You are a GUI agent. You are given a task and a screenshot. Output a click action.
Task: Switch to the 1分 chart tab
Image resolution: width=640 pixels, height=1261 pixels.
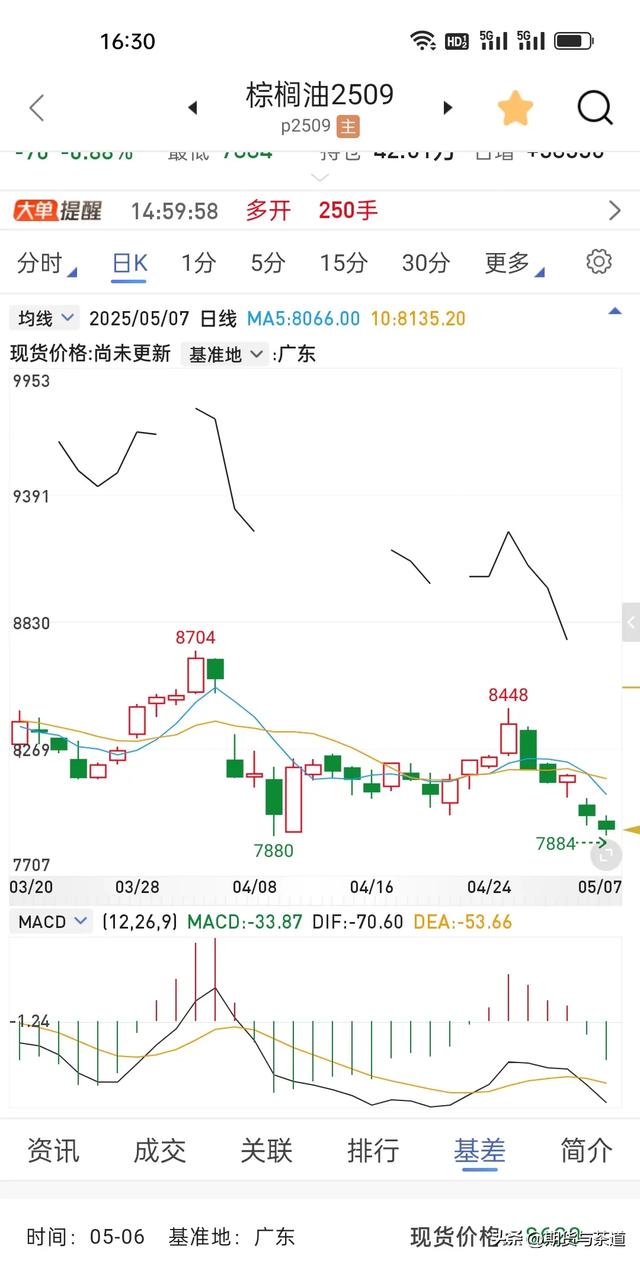click(x=198, y=264)
